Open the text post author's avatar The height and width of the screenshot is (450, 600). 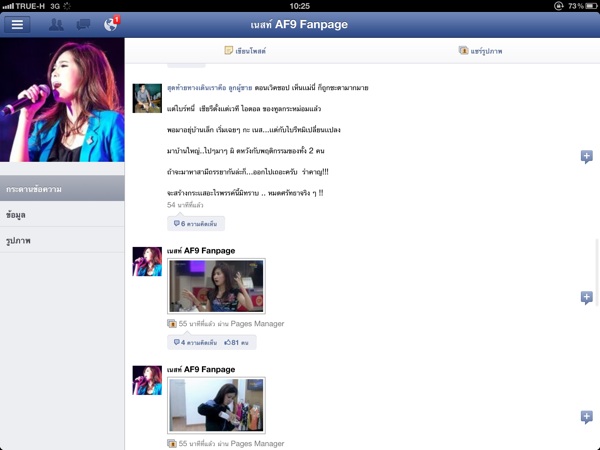coord(147,98)
